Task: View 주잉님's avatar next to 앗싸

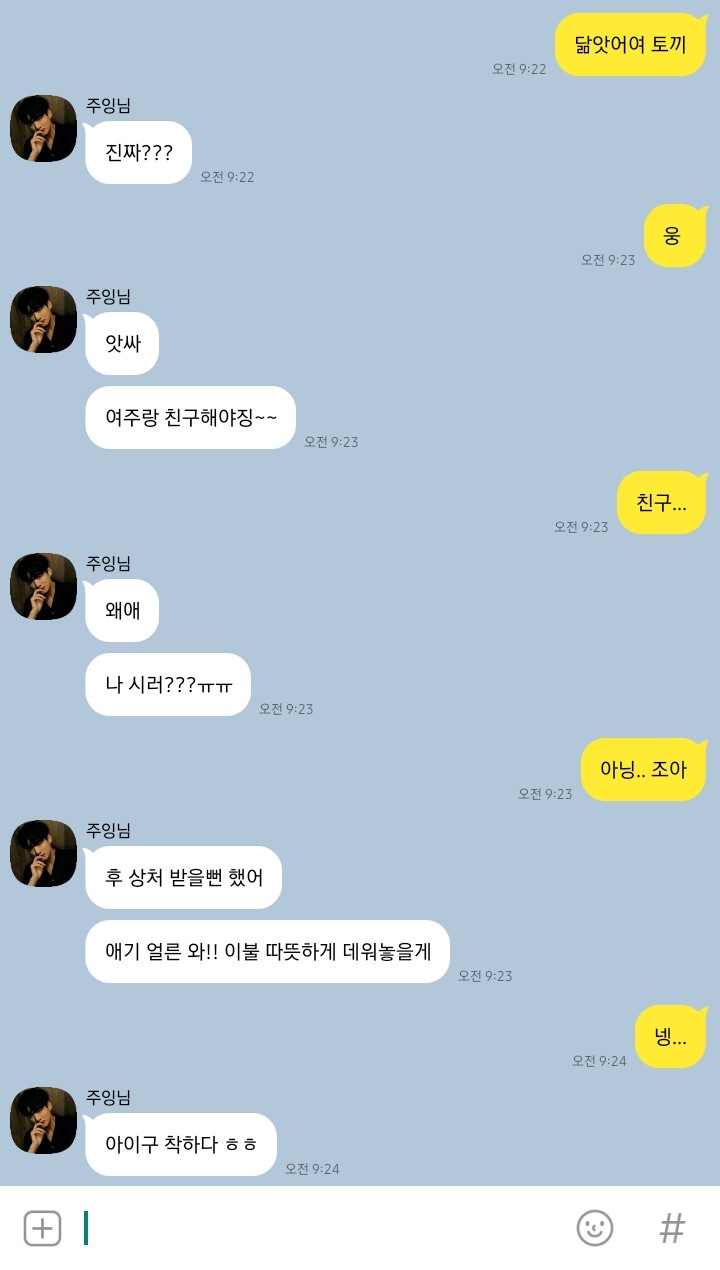Action: [x=44, y=320]
